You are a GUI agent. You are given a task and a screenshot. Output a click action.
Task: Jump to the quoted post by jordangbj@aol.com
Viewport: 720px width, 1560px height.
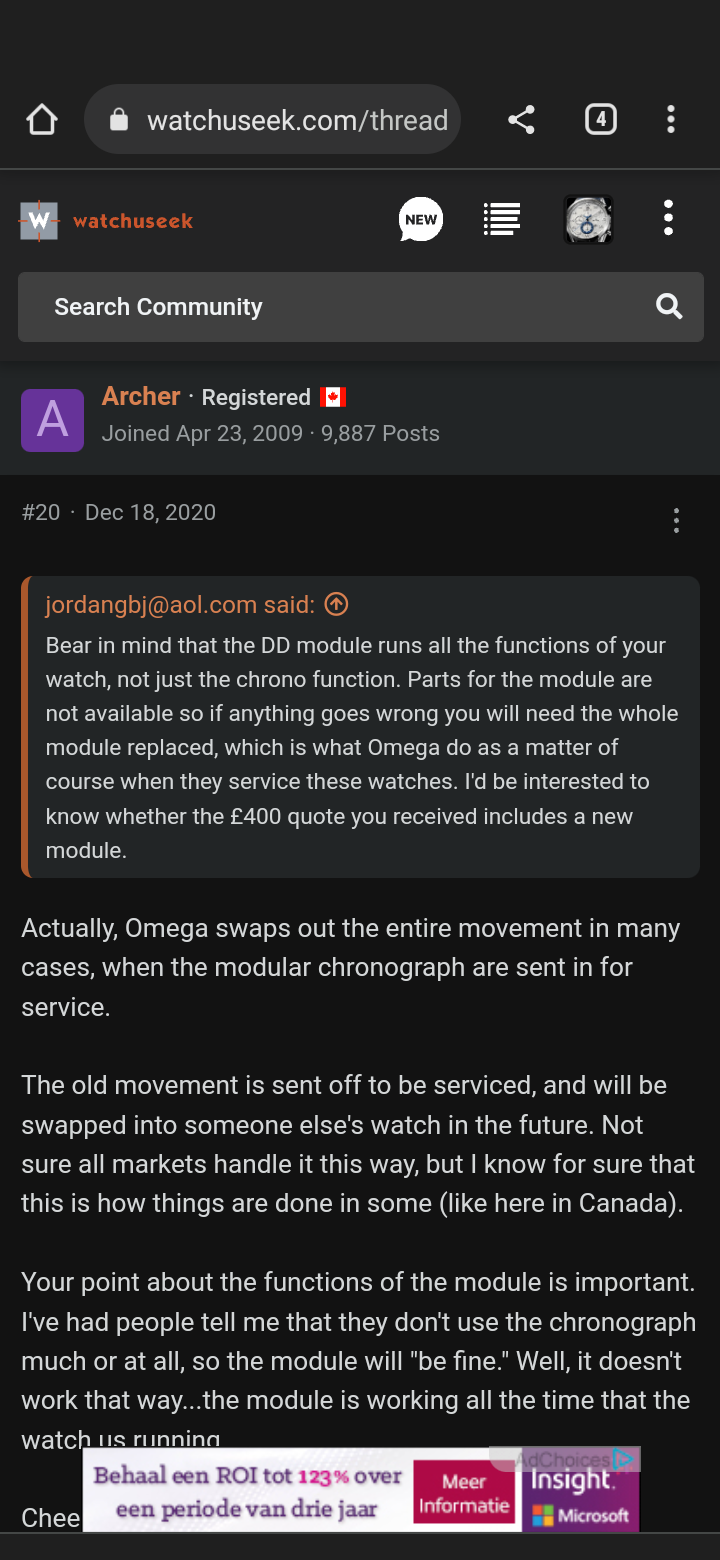(x=337, y=604)
